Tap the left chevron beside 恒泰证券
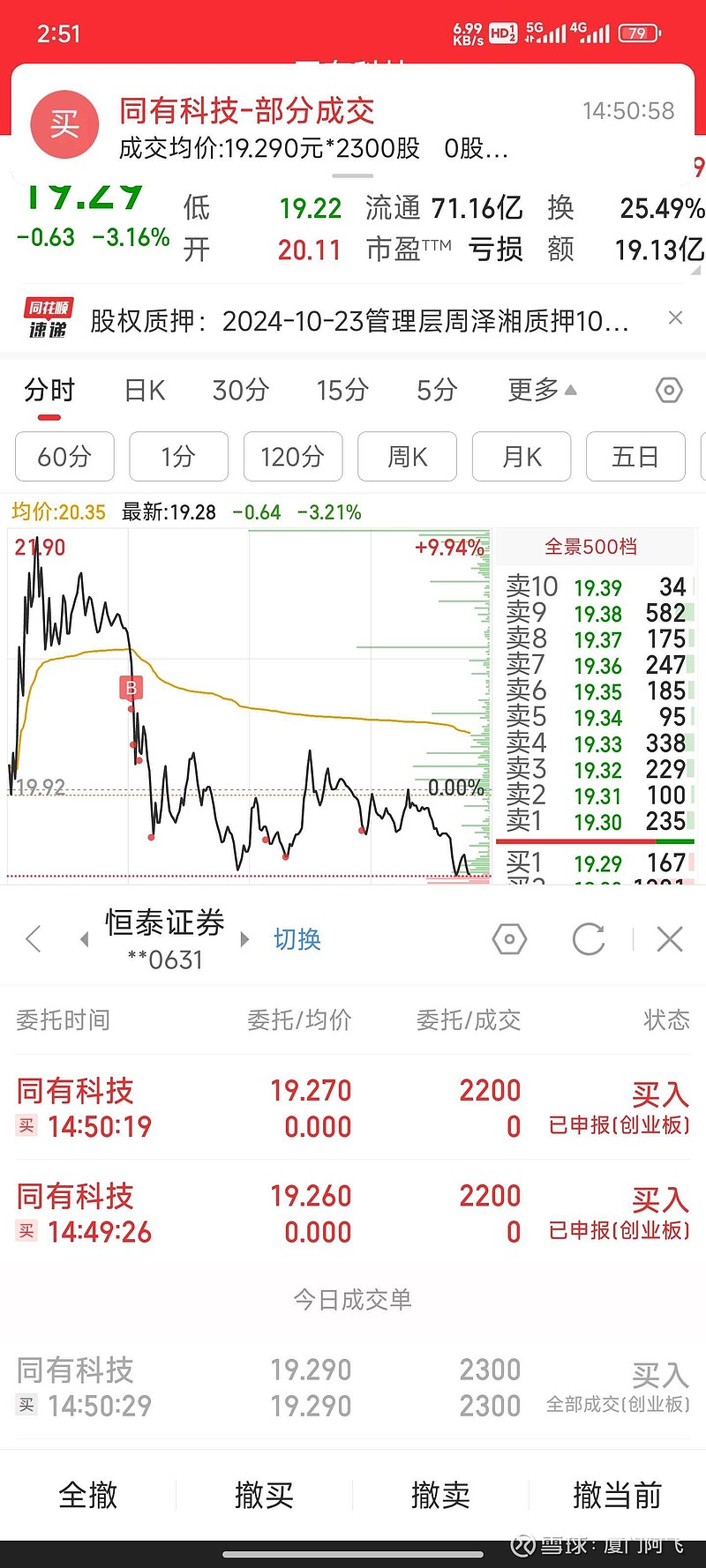 [34, 938]
